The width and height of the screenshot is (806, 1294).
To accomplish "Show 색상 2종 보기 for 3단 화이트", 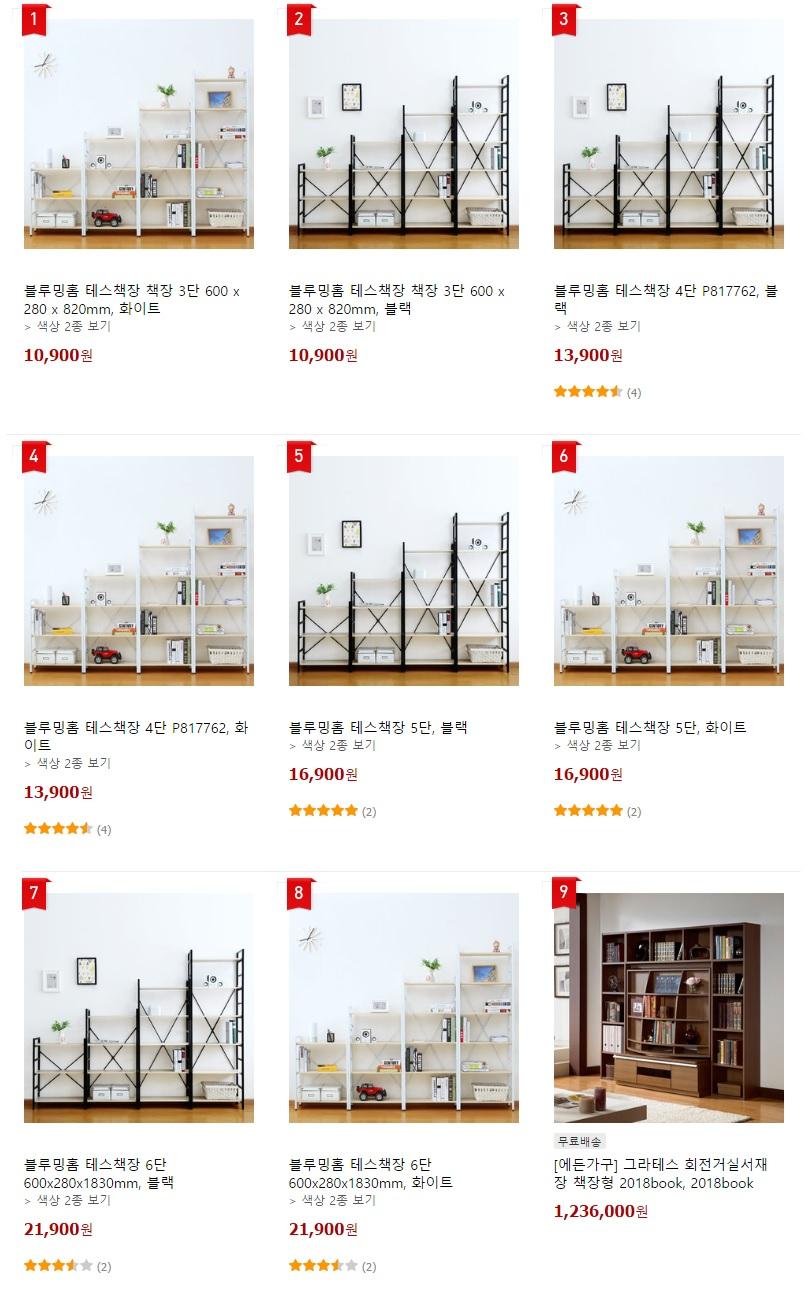I will pyautogui.click(x=67, y=326).
